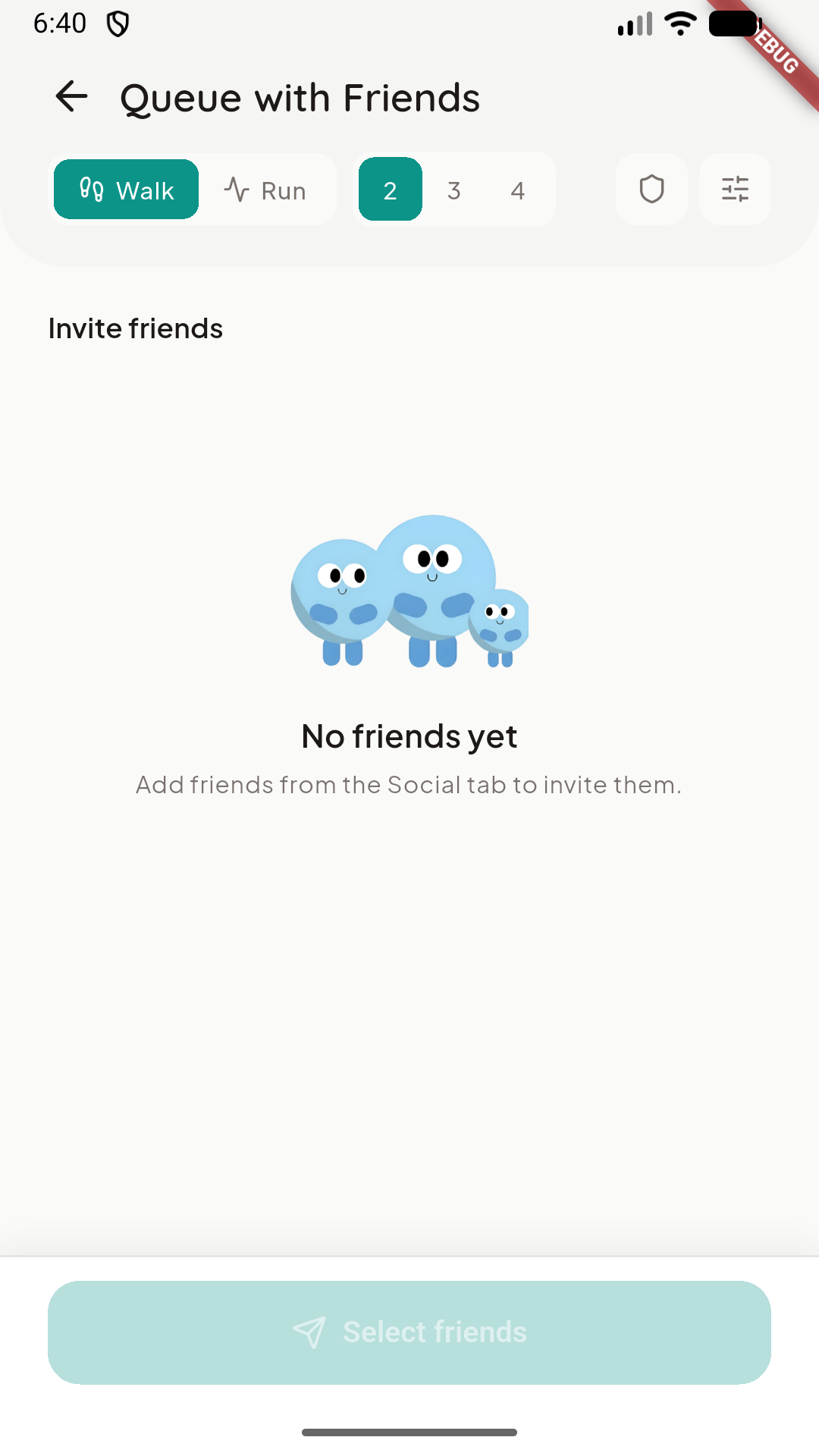Select the Run activity icon
819x1456 pixels.
(x=237, y=190)
